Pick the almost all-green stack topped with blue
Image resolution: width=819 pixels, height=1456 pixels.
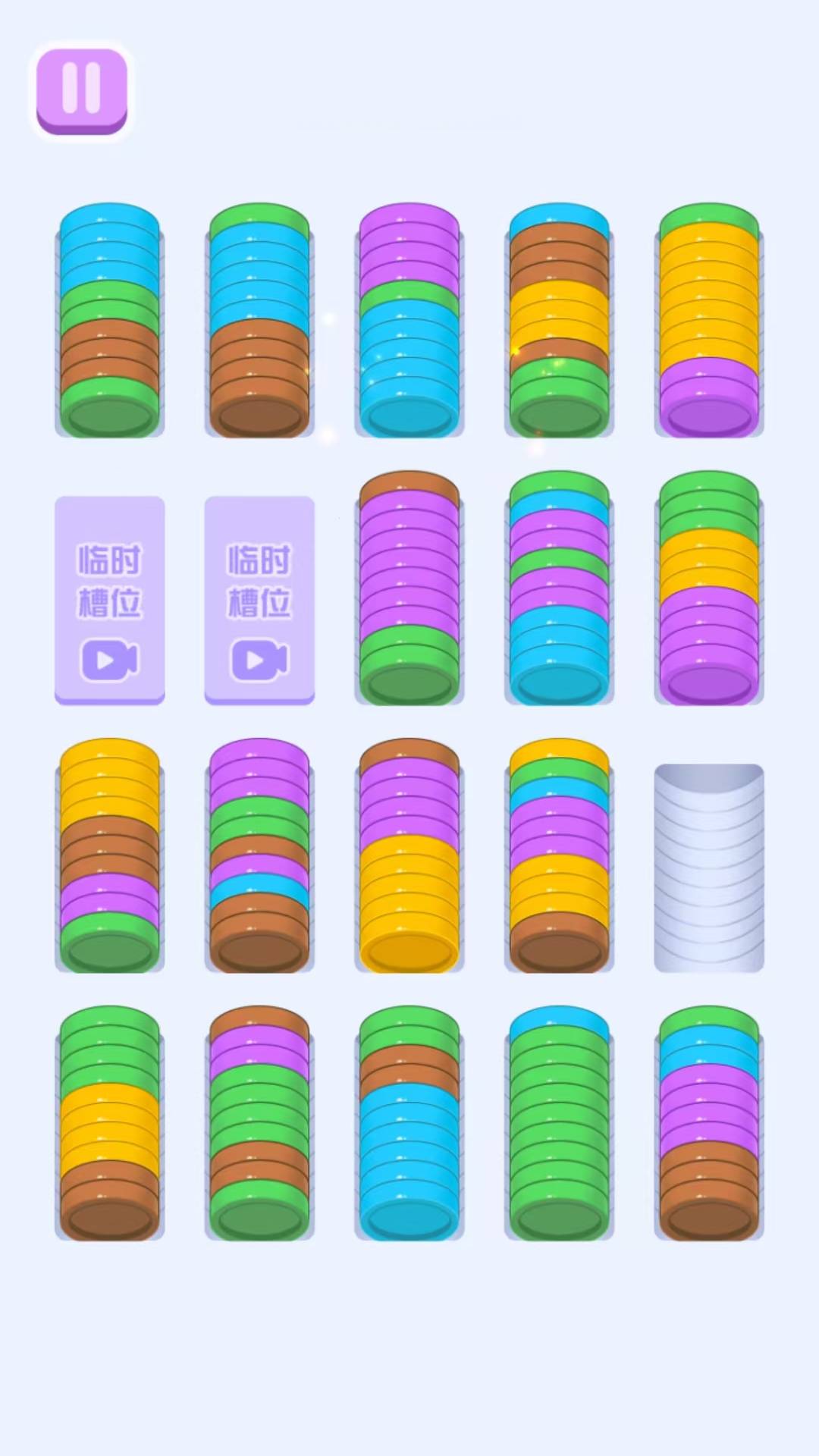(x=559, y=1122)
